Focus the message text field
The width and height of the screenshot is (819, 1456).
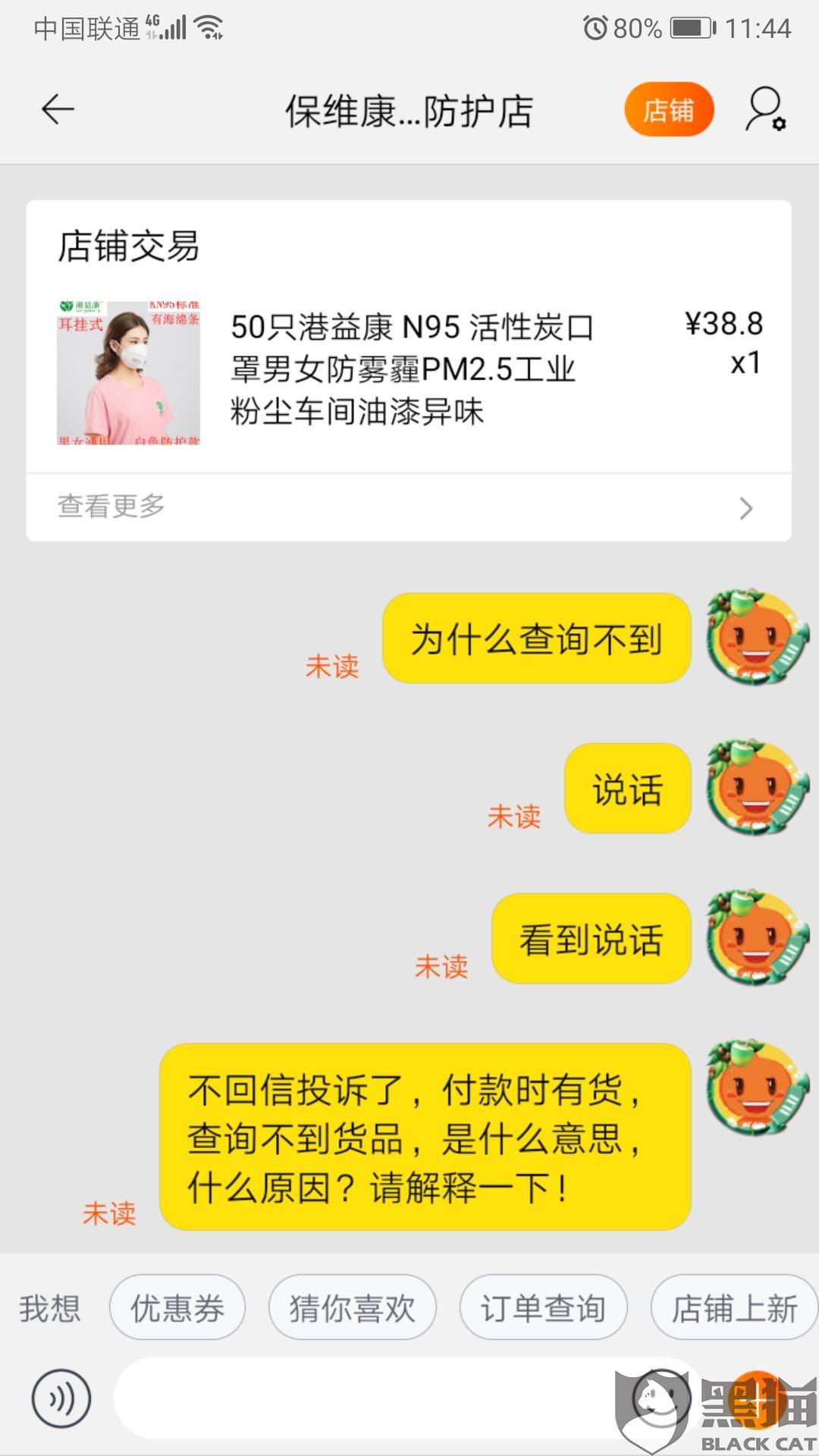[364, 1398]
